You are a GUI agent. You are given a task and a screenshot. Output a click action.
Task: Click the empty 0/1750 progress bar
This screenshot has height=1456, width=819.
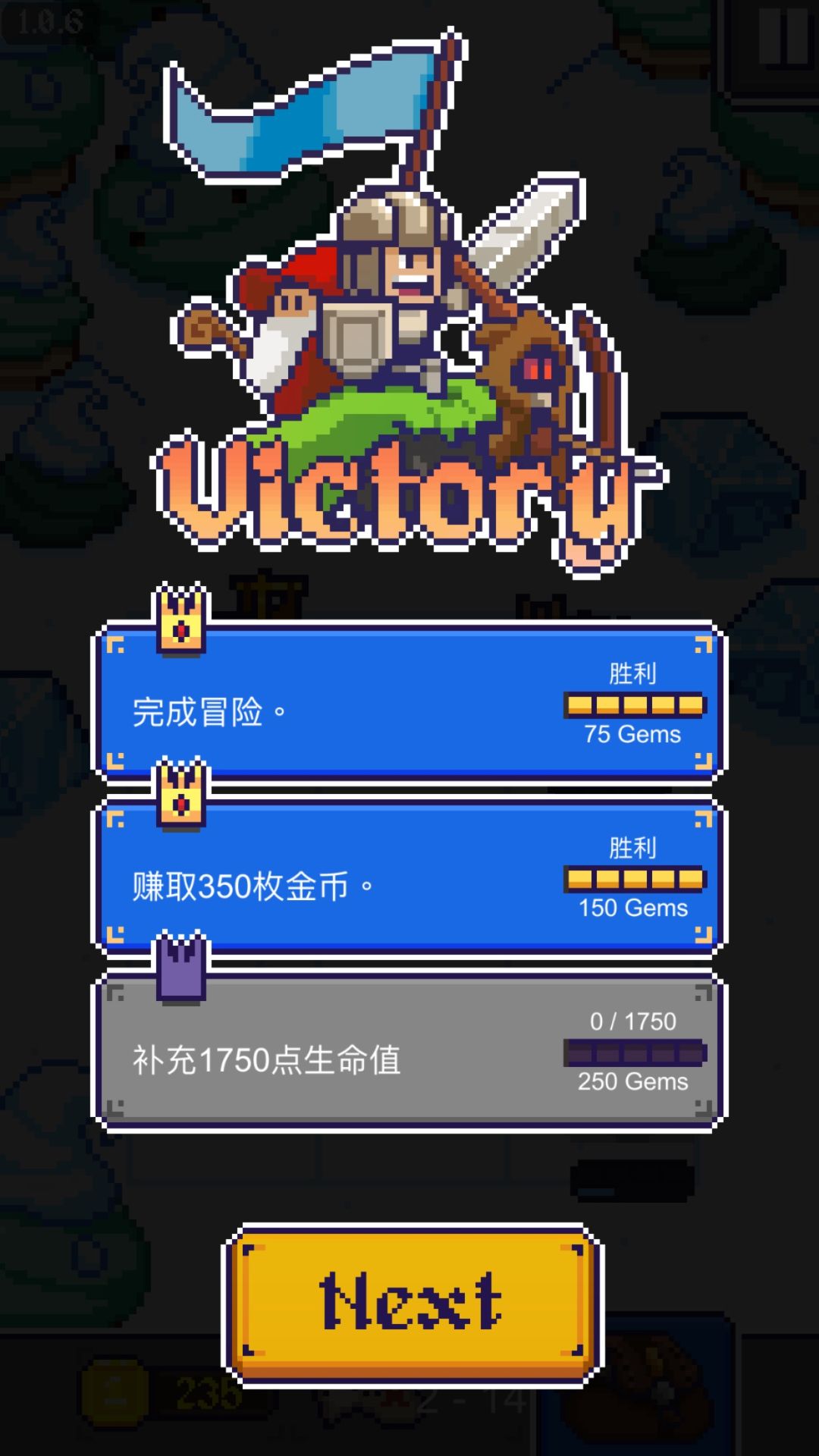point(632,1053)
